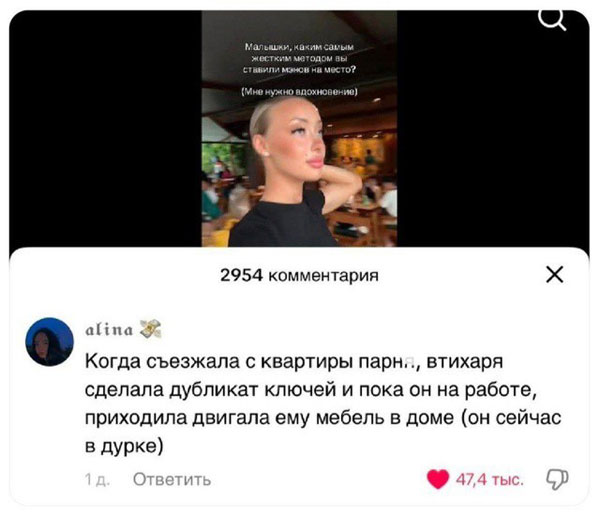This screenshot has height=516, width=600.
Task: Open the search icon above the video
Action: [552, 17]
